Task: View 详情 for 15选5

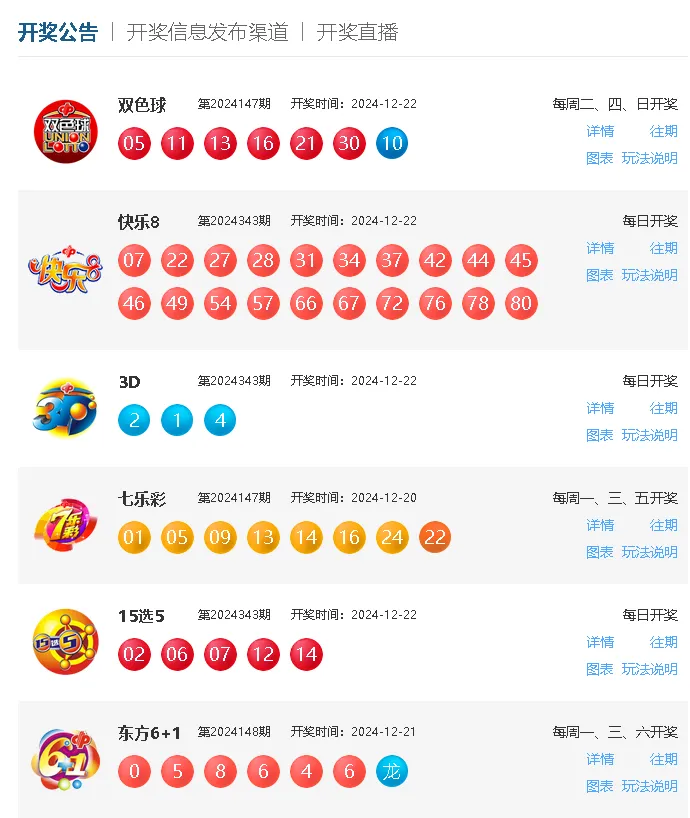Action: pos(600,642)
